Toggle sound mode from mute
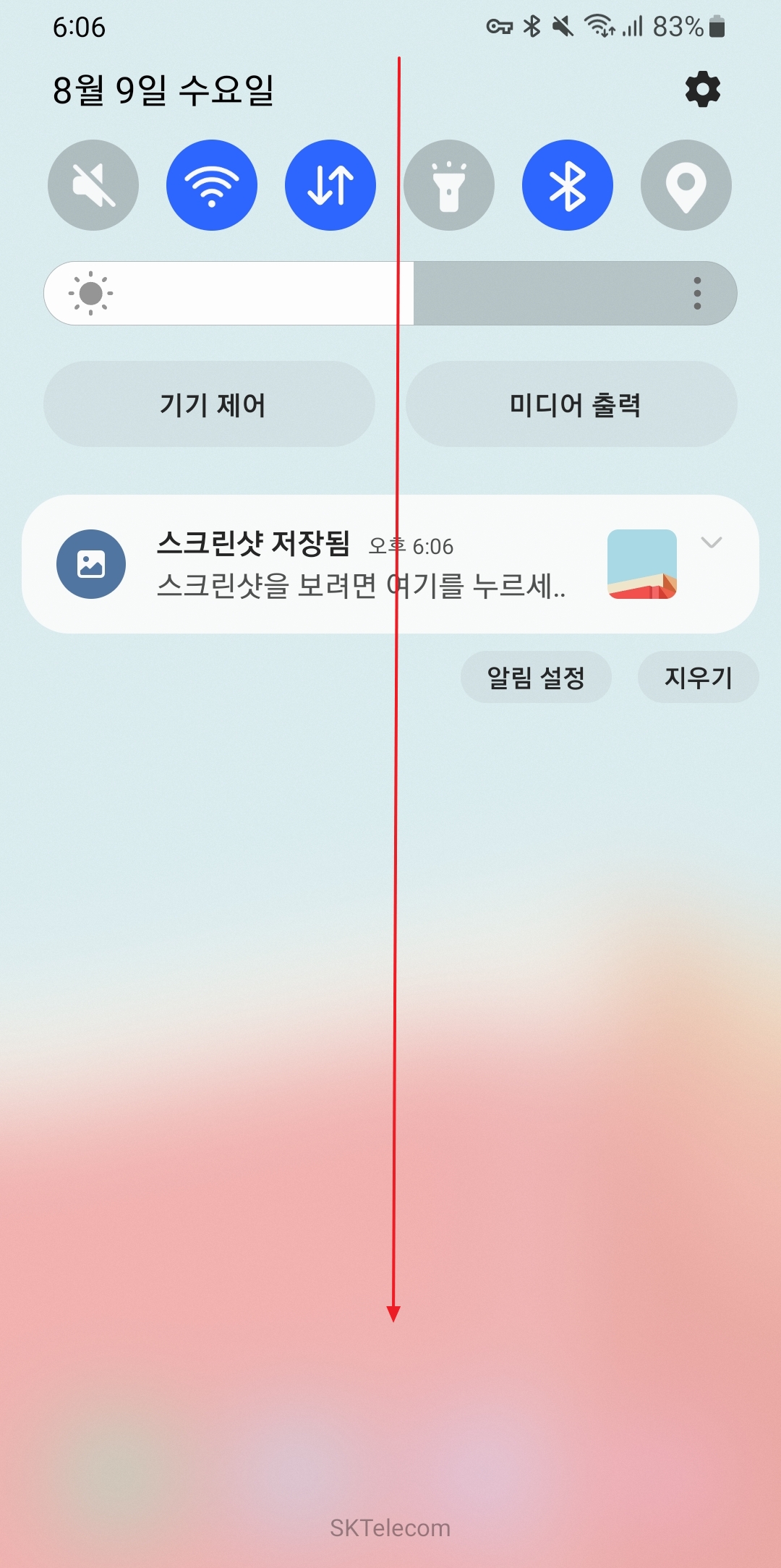 [93, 184]
